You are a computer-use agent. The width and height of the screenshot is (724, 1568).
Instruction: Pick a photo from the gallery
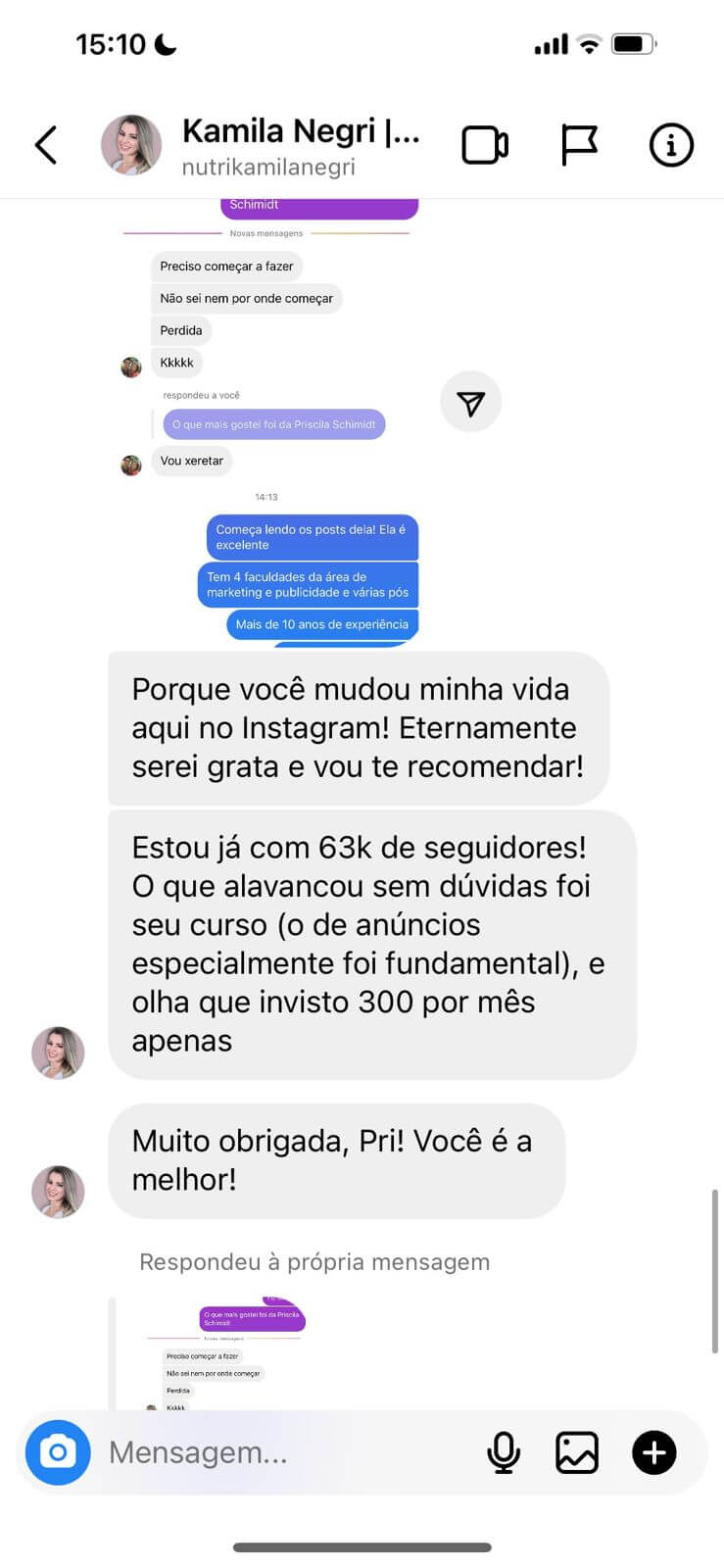point(577,1451)
